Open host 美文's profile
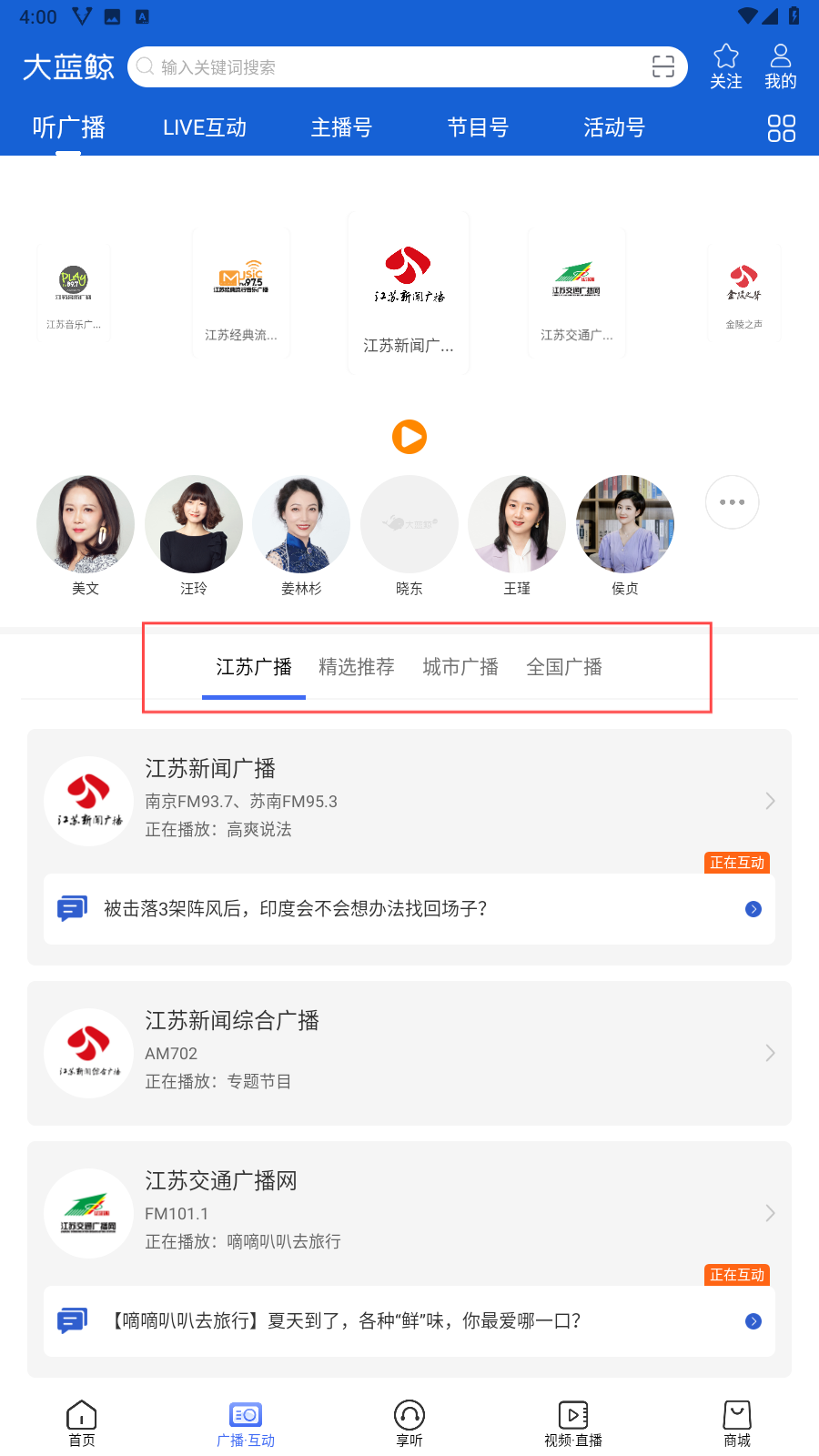 pyautogui.click(x=86, y=525)
